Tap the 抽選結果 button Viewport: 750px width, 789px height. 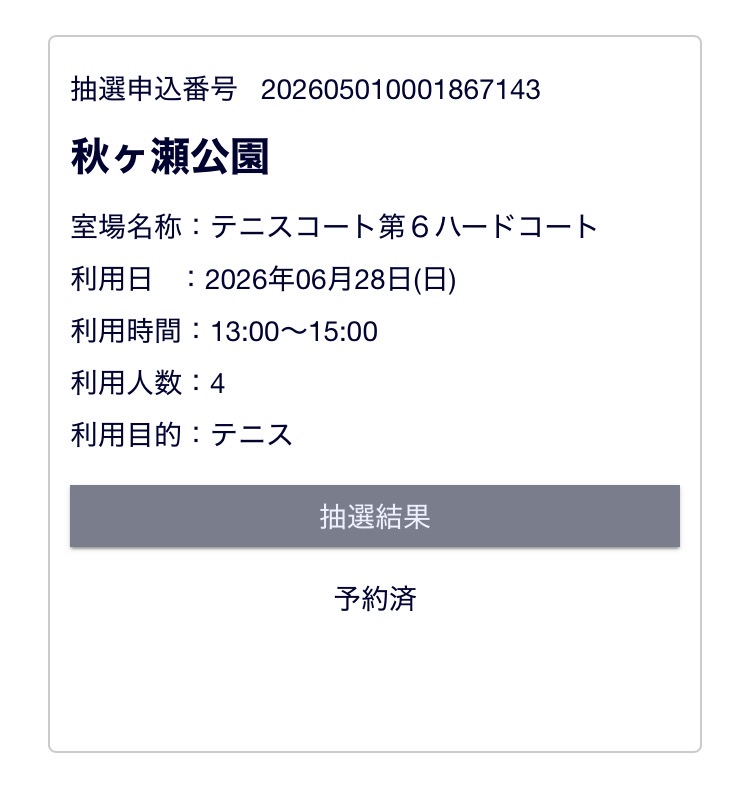[375, 516]
